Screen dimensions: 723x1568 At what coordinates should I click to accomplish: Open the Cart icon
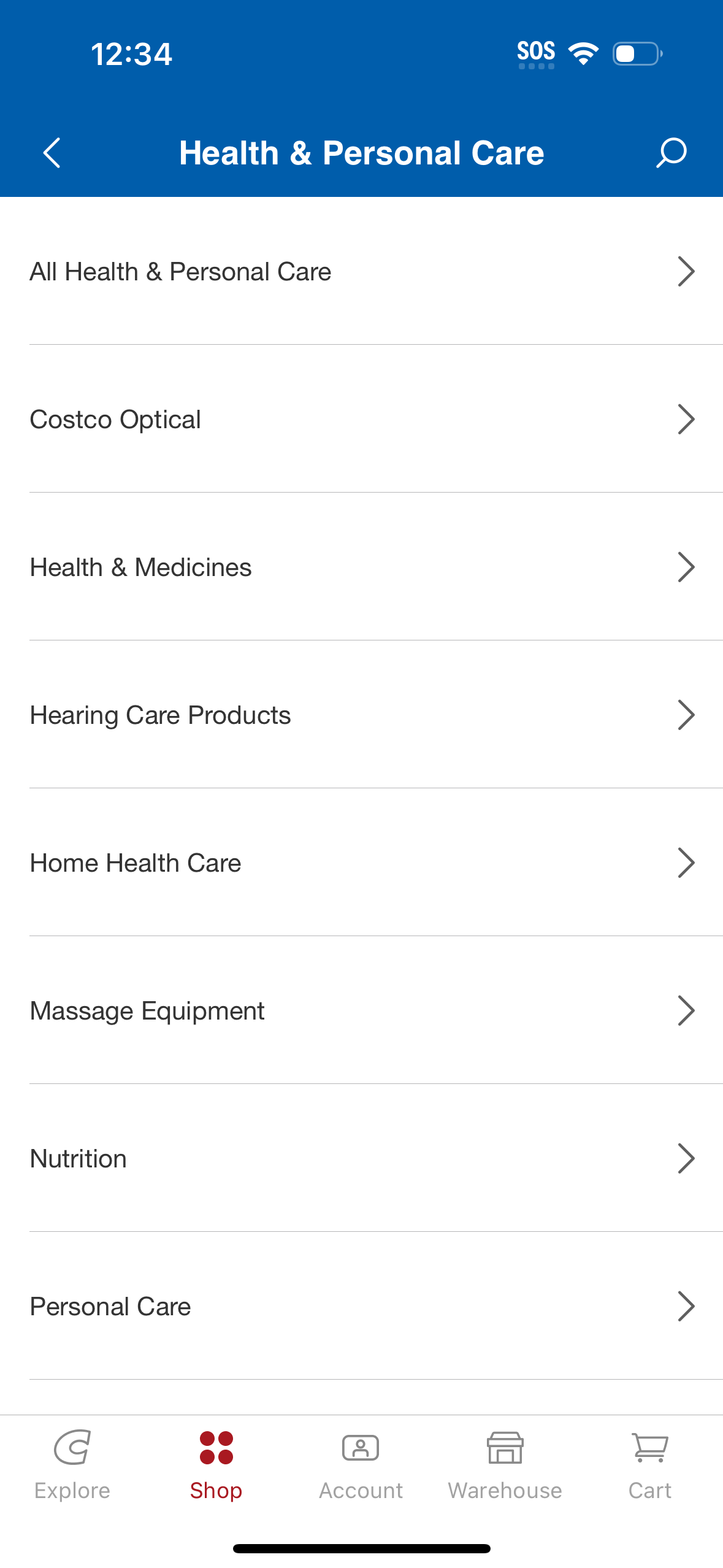pyautogui.click(x=649, y=1448)
